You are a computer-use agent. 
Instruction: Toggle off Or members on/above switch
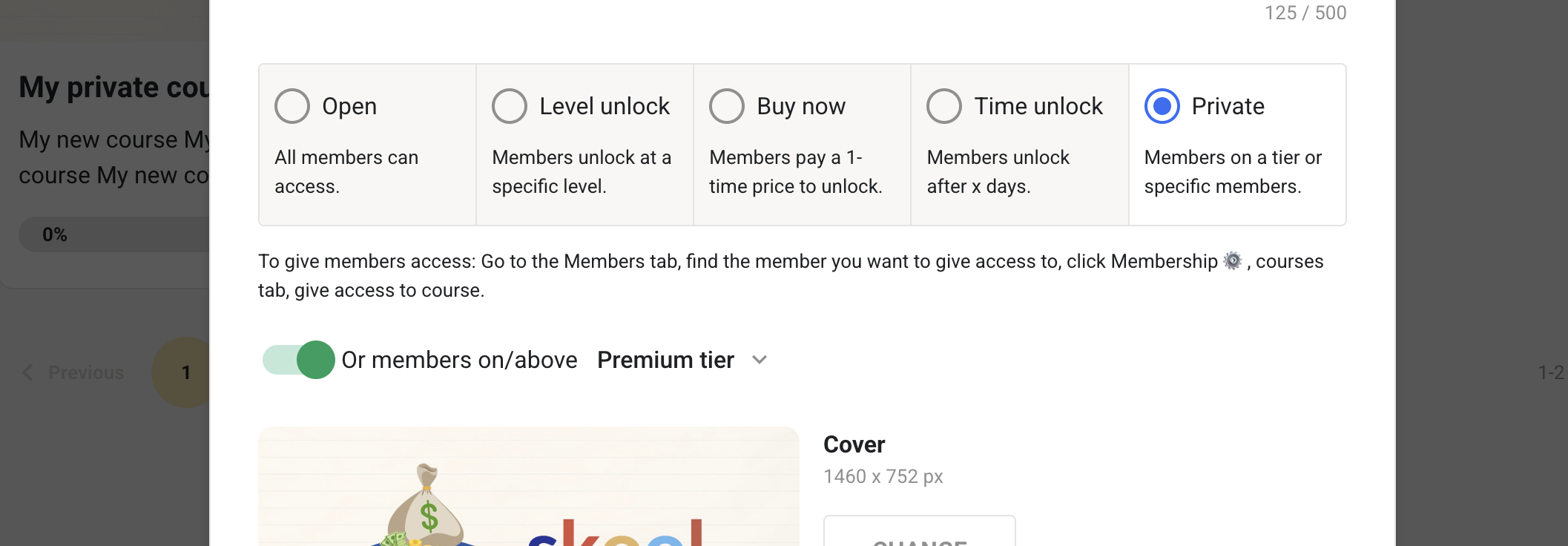[x=299, y=360]
